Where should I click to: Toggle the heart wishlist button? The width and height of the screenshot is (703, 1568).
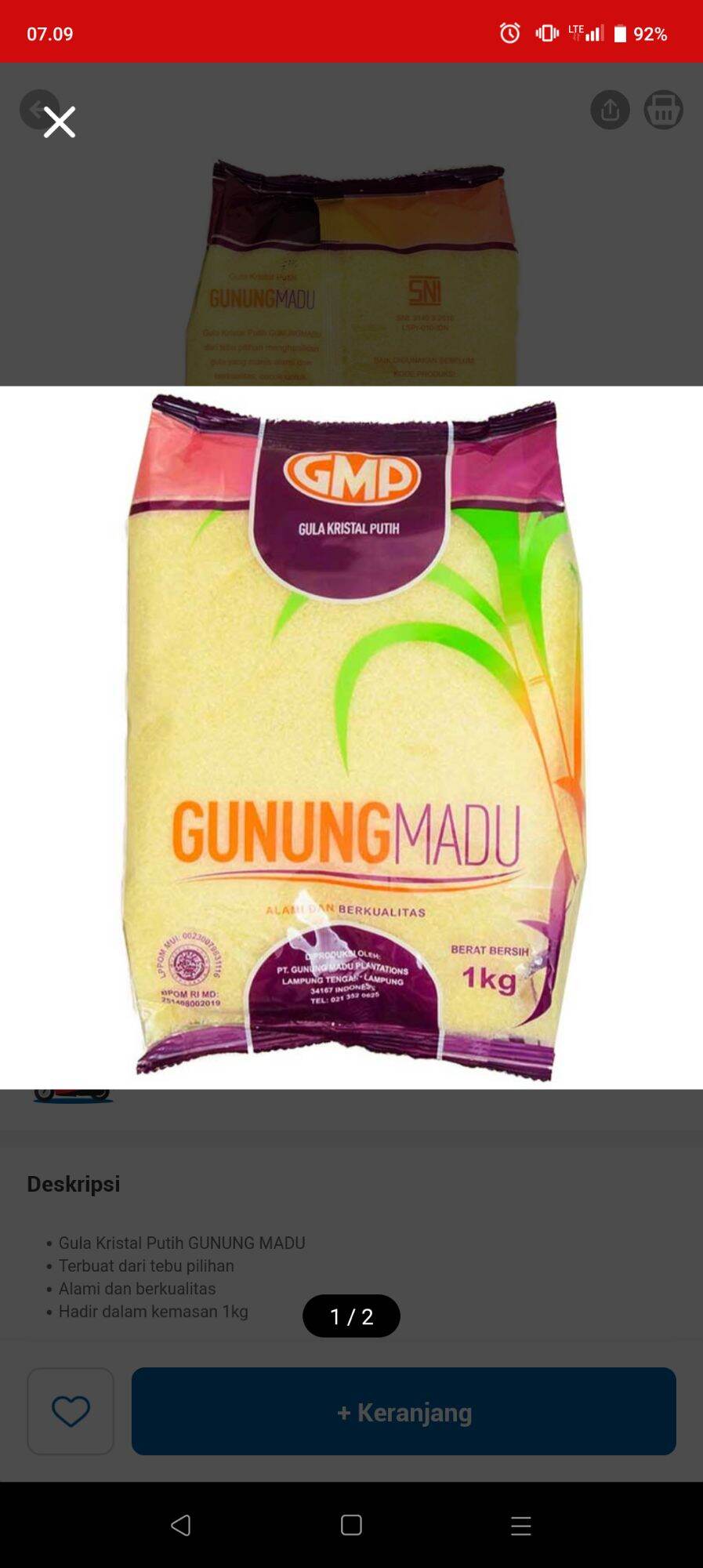[x=70, y=1411]
